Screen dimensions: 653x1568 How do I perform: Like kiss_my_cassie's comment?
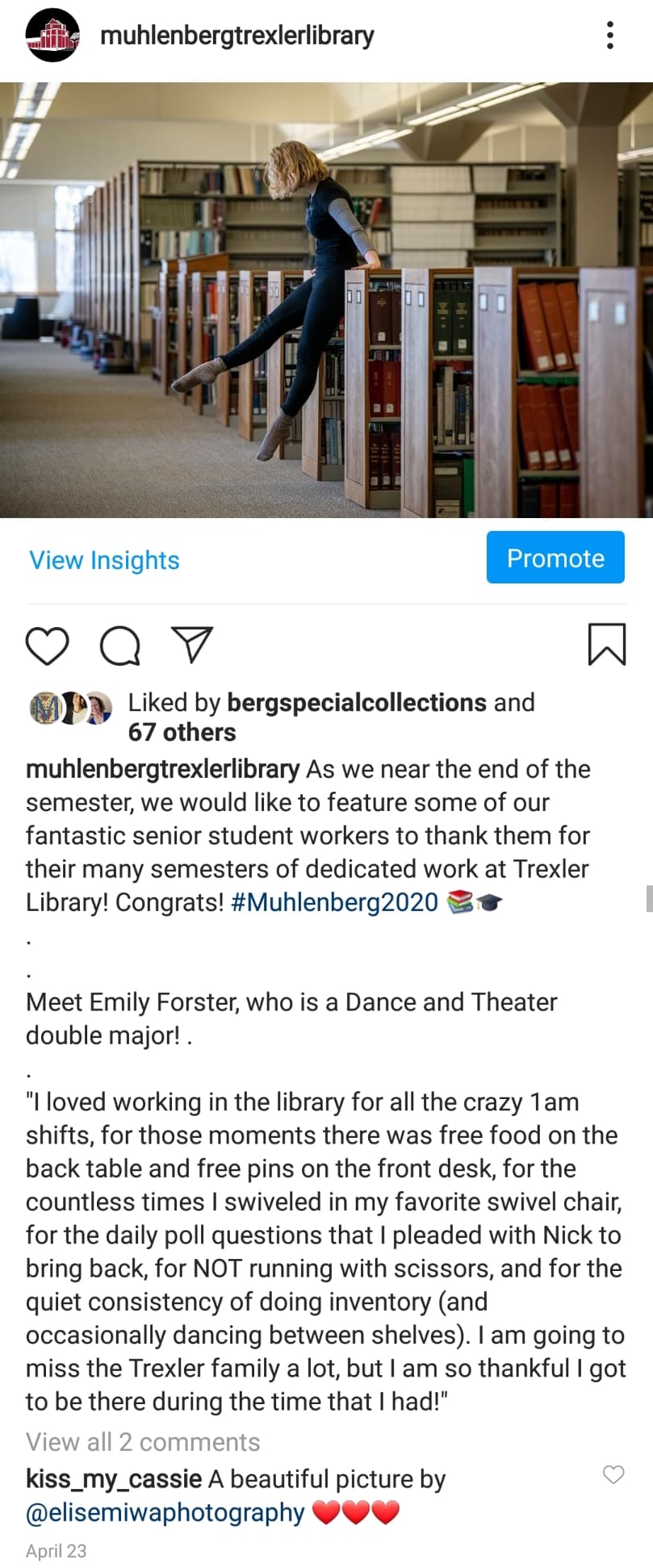613,1474
